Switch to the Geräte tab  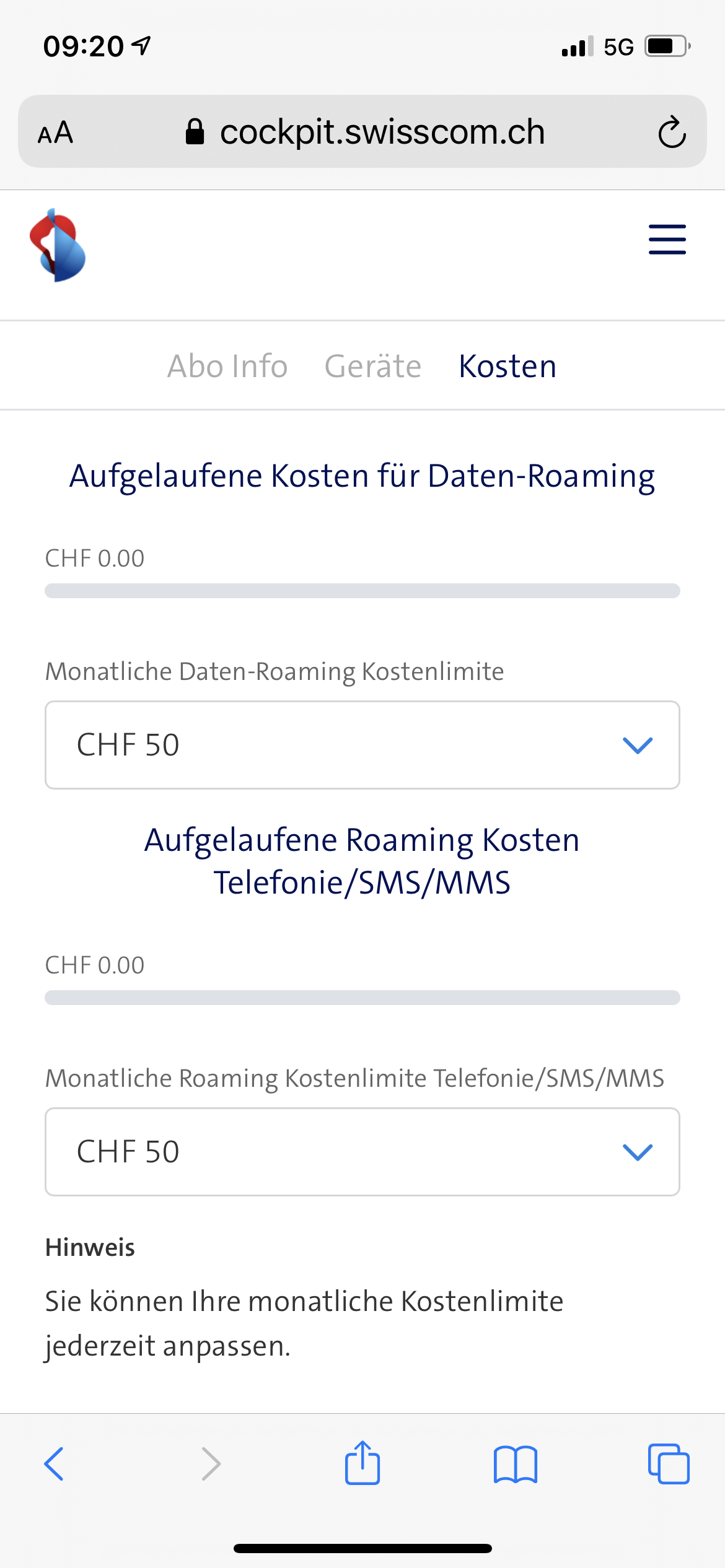pos(373,365)
